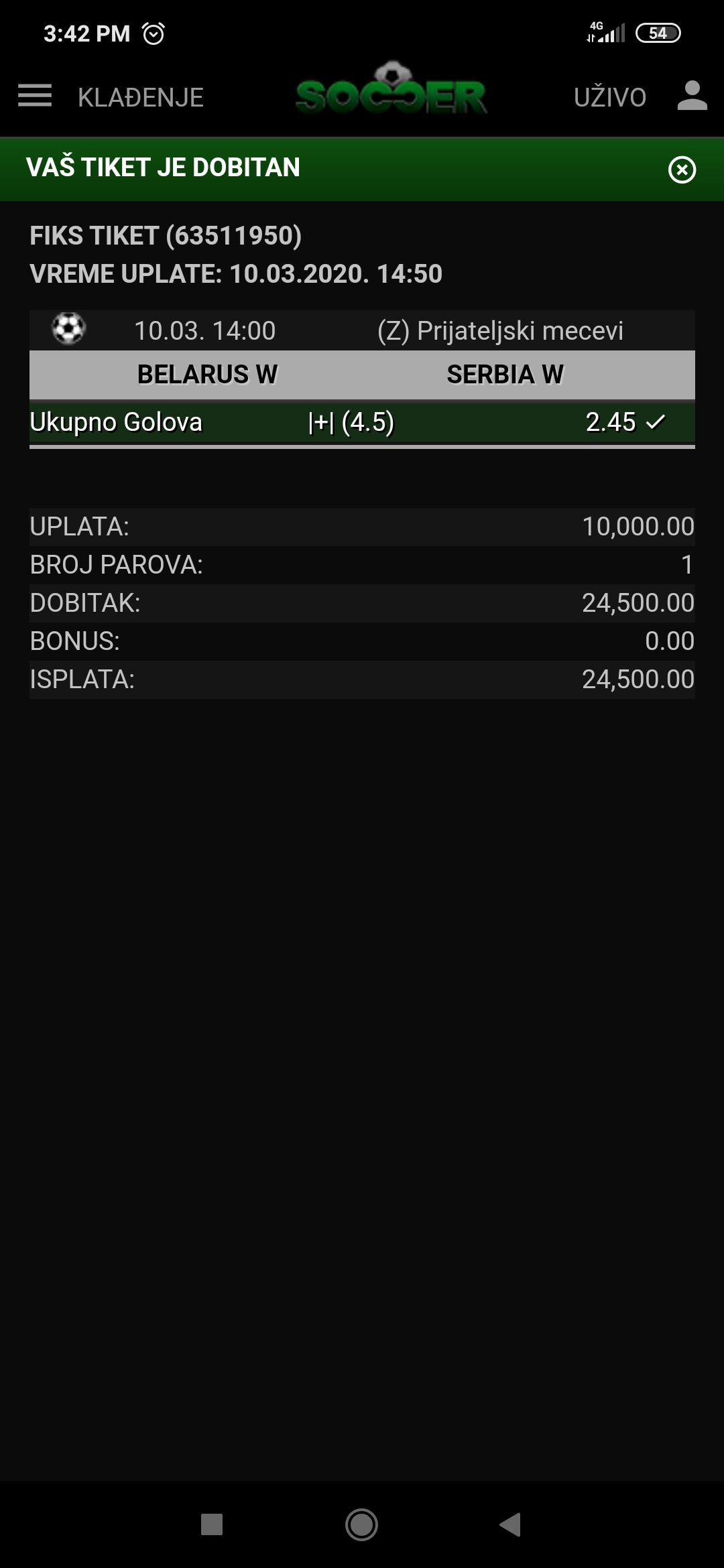Open the user account profile icon

pyautogui.click(x=692, y=96)
